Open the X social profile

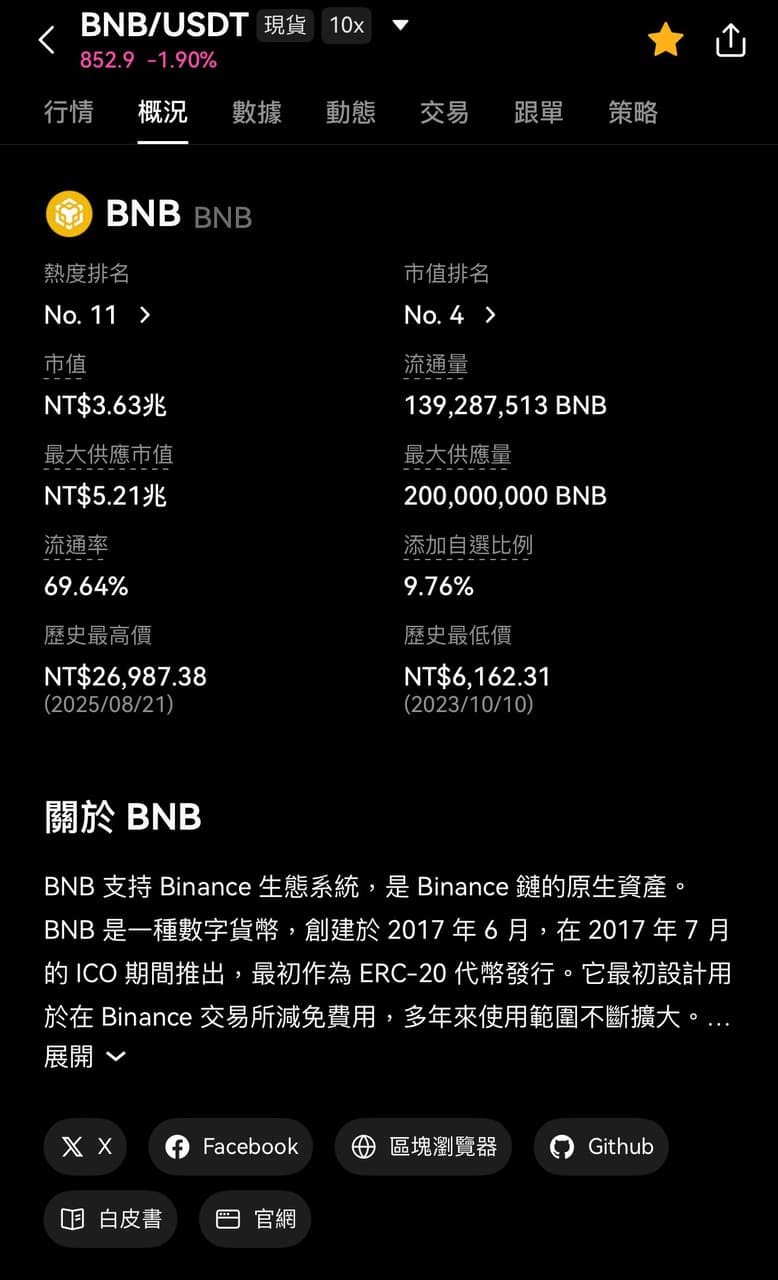coord(84,1146)
